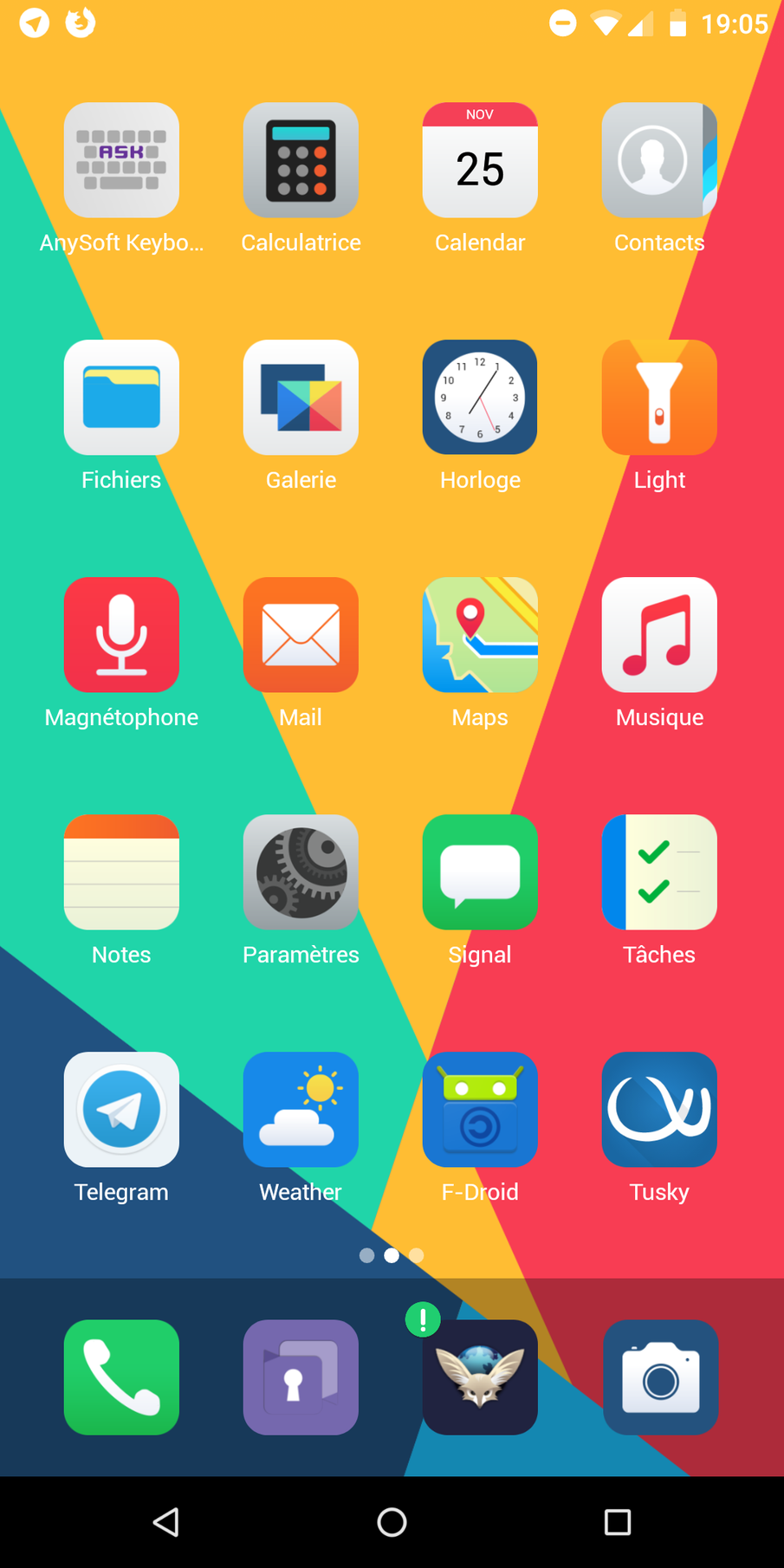Open the Tusky app

coord(659,1110)
